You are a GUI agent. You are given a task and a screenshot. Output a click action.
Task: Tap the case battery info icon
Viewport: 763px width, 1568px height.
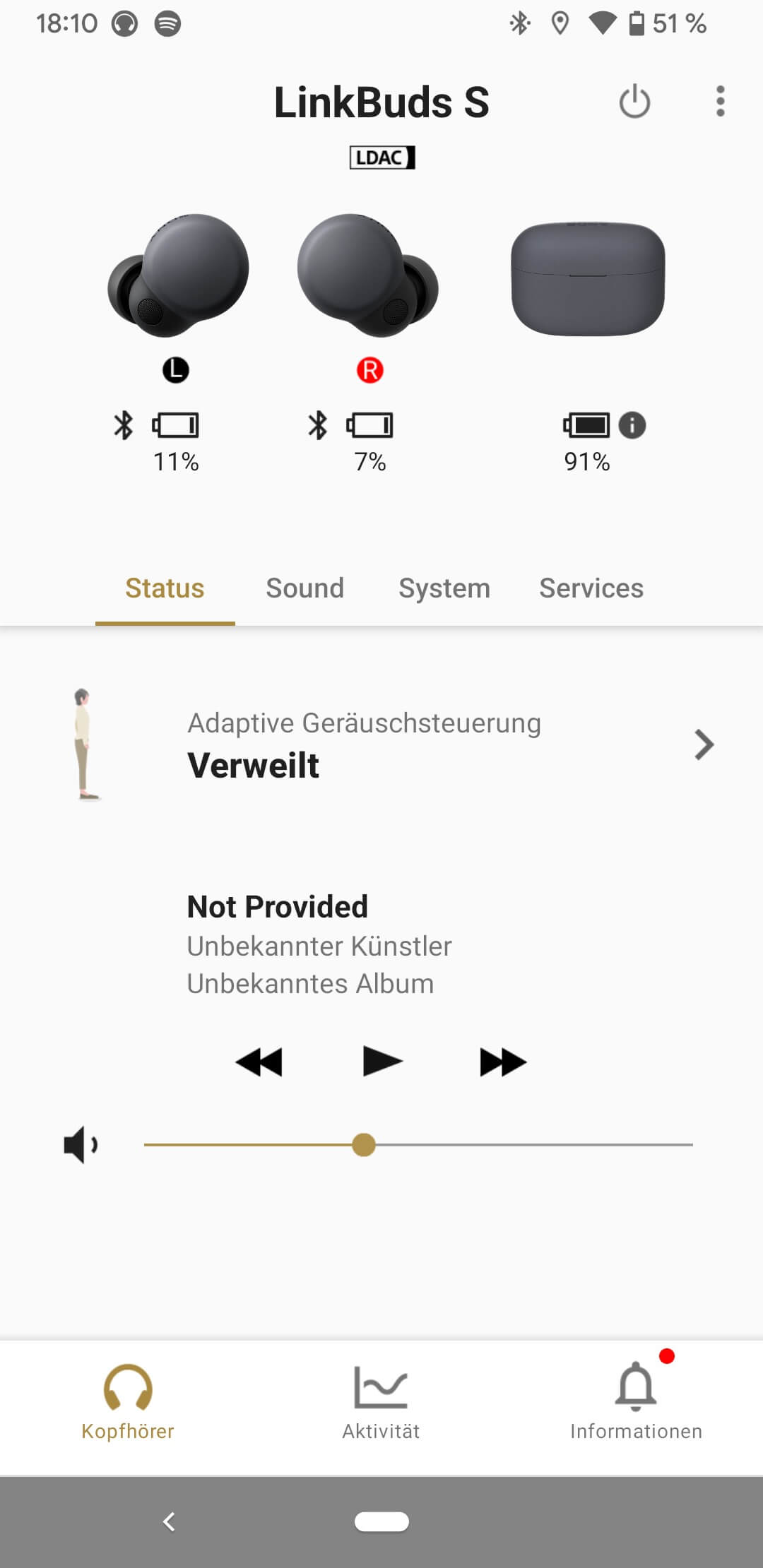(x=632, y=425)
